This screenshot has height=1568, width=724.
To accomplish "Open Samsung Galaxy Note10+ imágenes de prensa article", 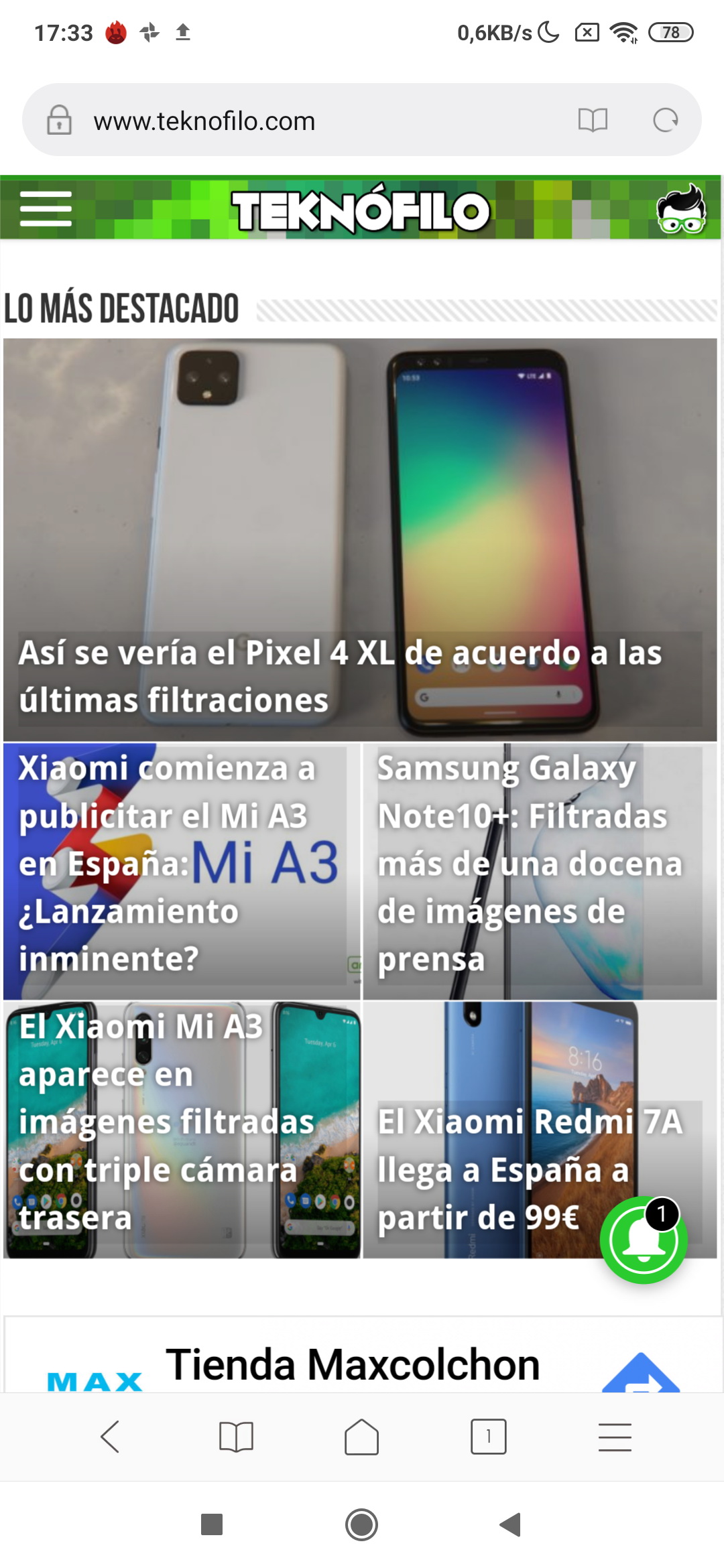I will click(x=540, y=871).
